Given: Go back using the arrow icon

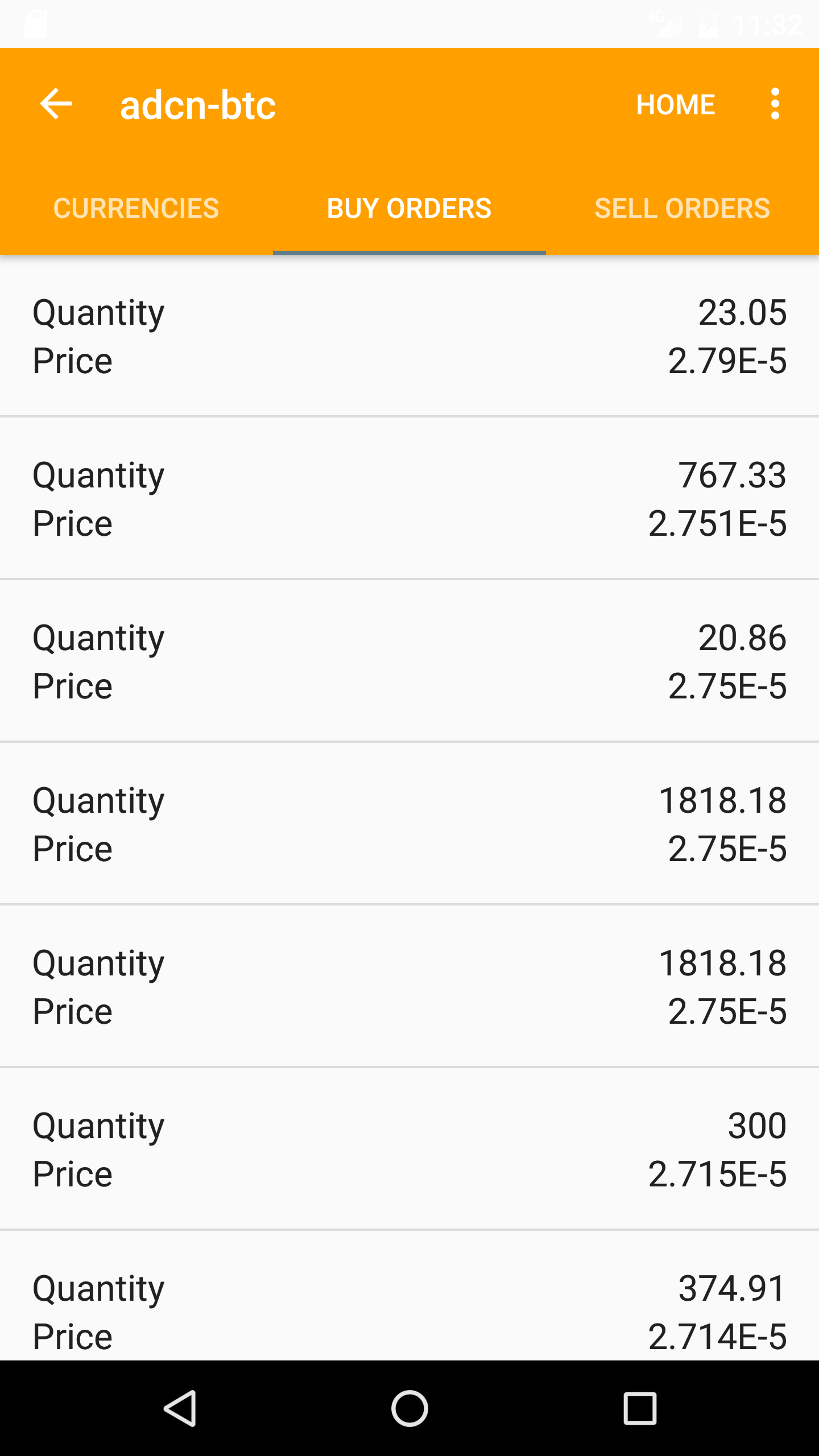Looking at the screenshot, I should pyautogui.click(x=56, y=104).
